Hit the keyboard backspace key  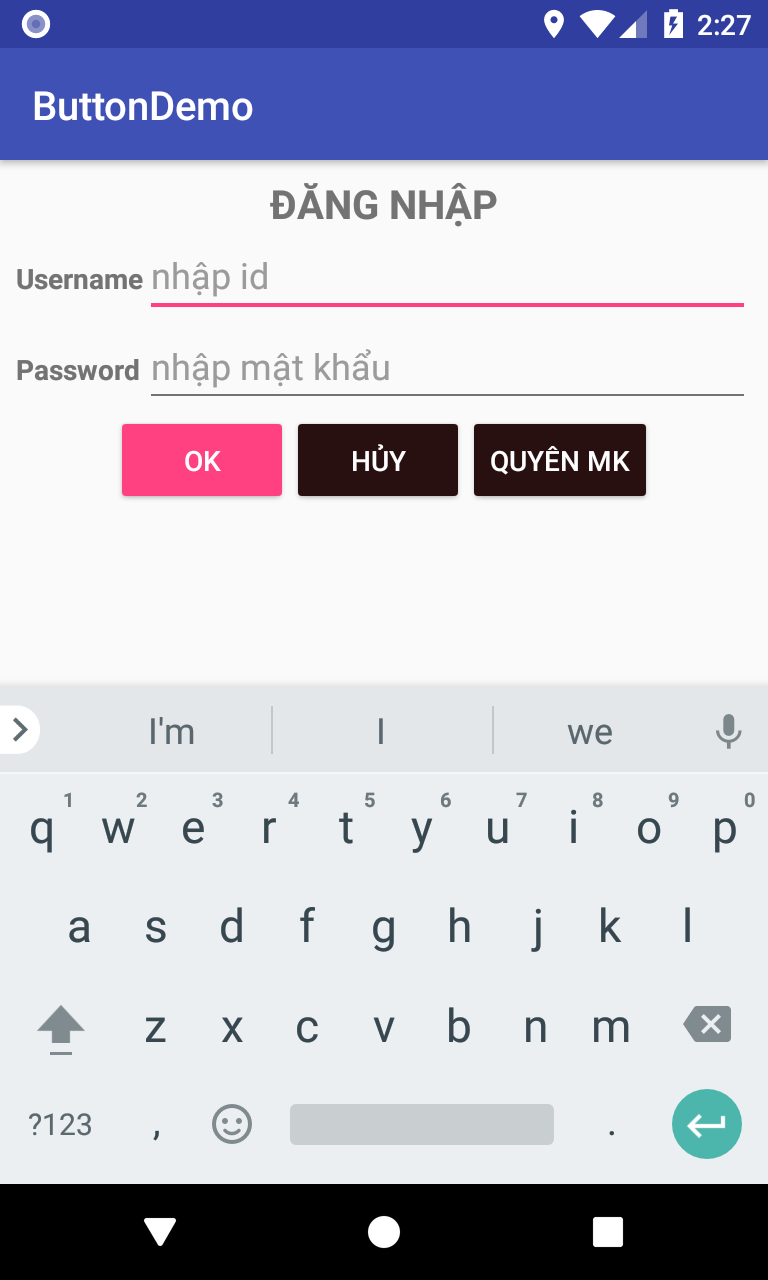[x=708, y=1025]
